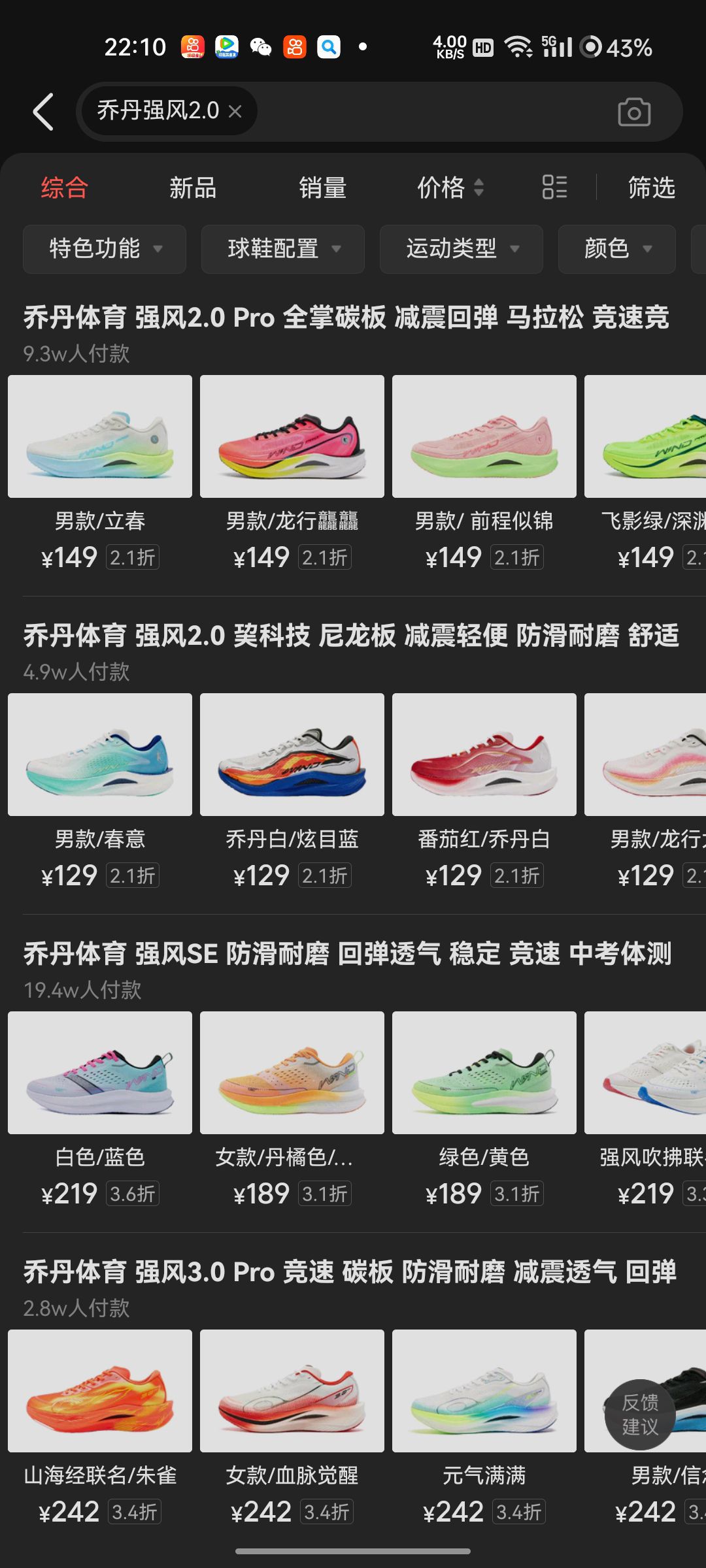View the 乔丹白/炫目蓝 shoe at ¥129

[x=292, y=755]
